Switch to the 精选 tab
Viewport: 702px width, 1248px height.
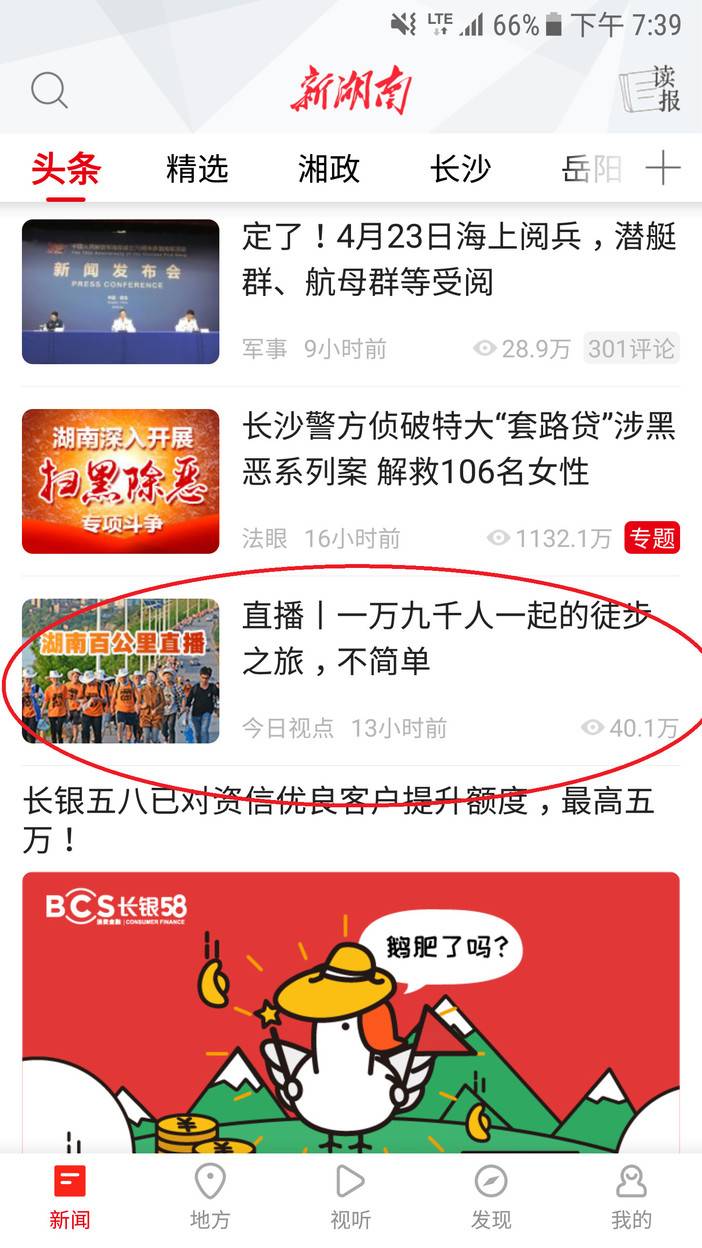pos(197,169)
